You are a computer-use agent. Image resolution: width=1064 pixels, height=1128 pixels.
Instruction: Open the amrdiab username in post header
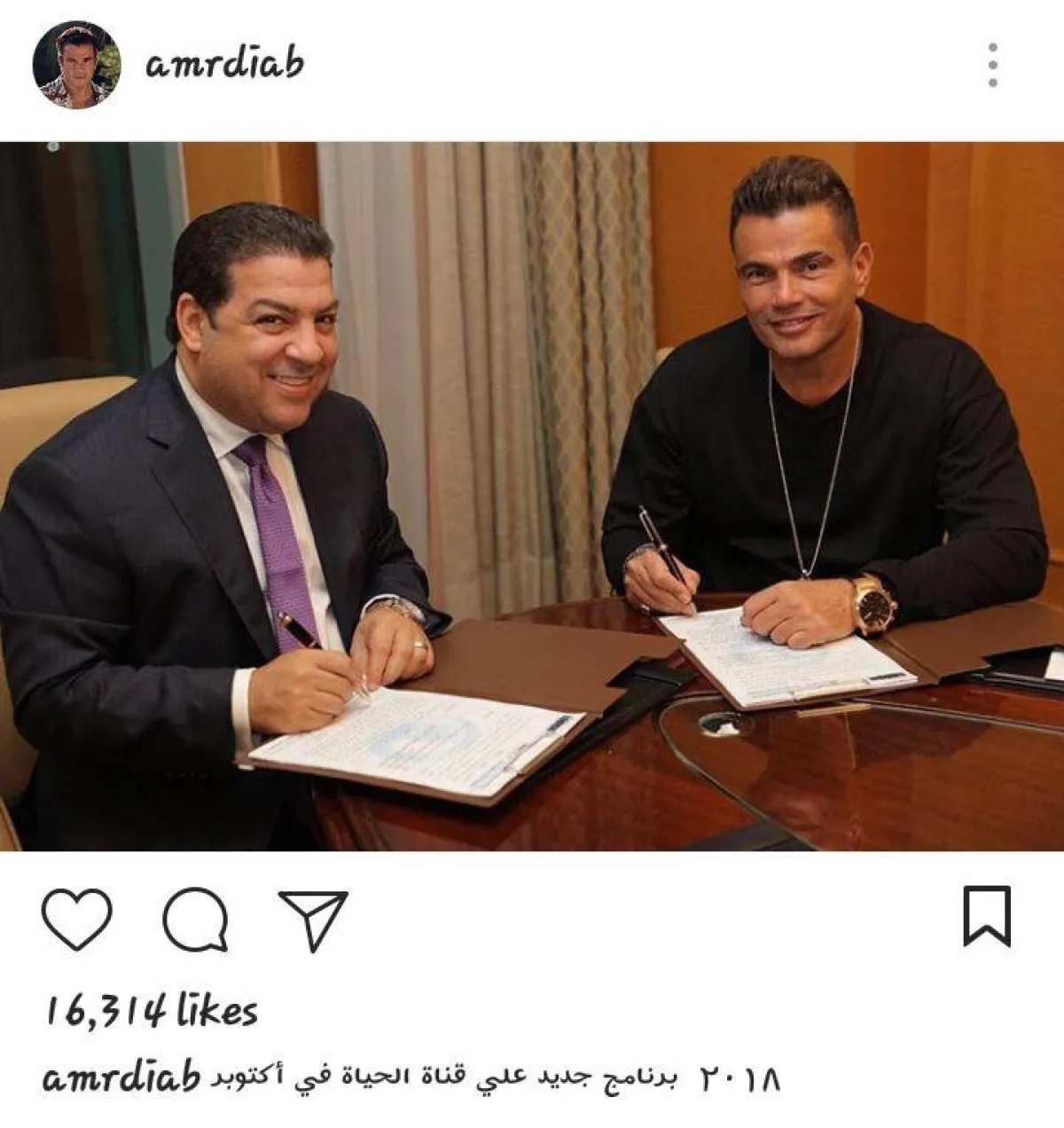[x=225, y=64]
